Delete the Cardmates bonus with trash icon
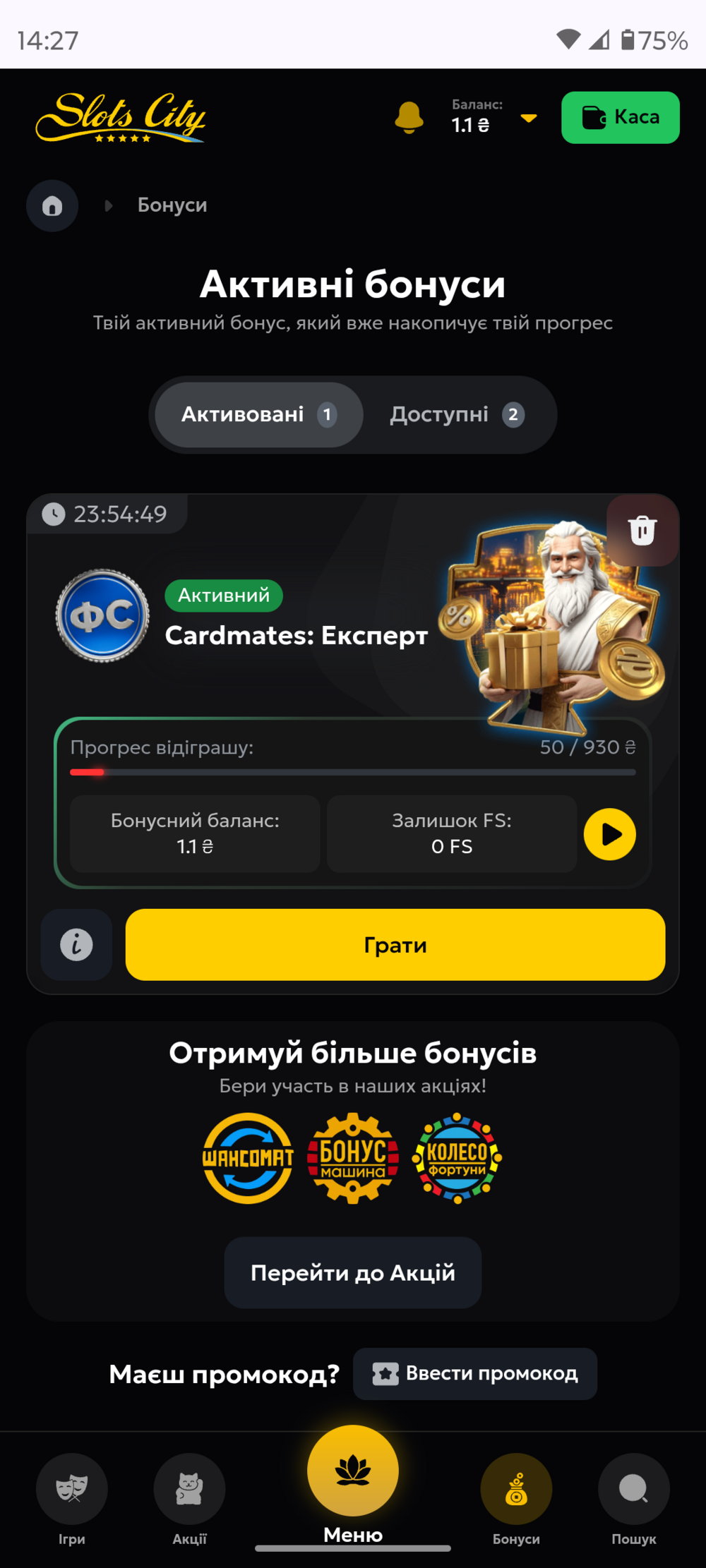Screen dimensions: 706x1568 click(x=642, y=531)
